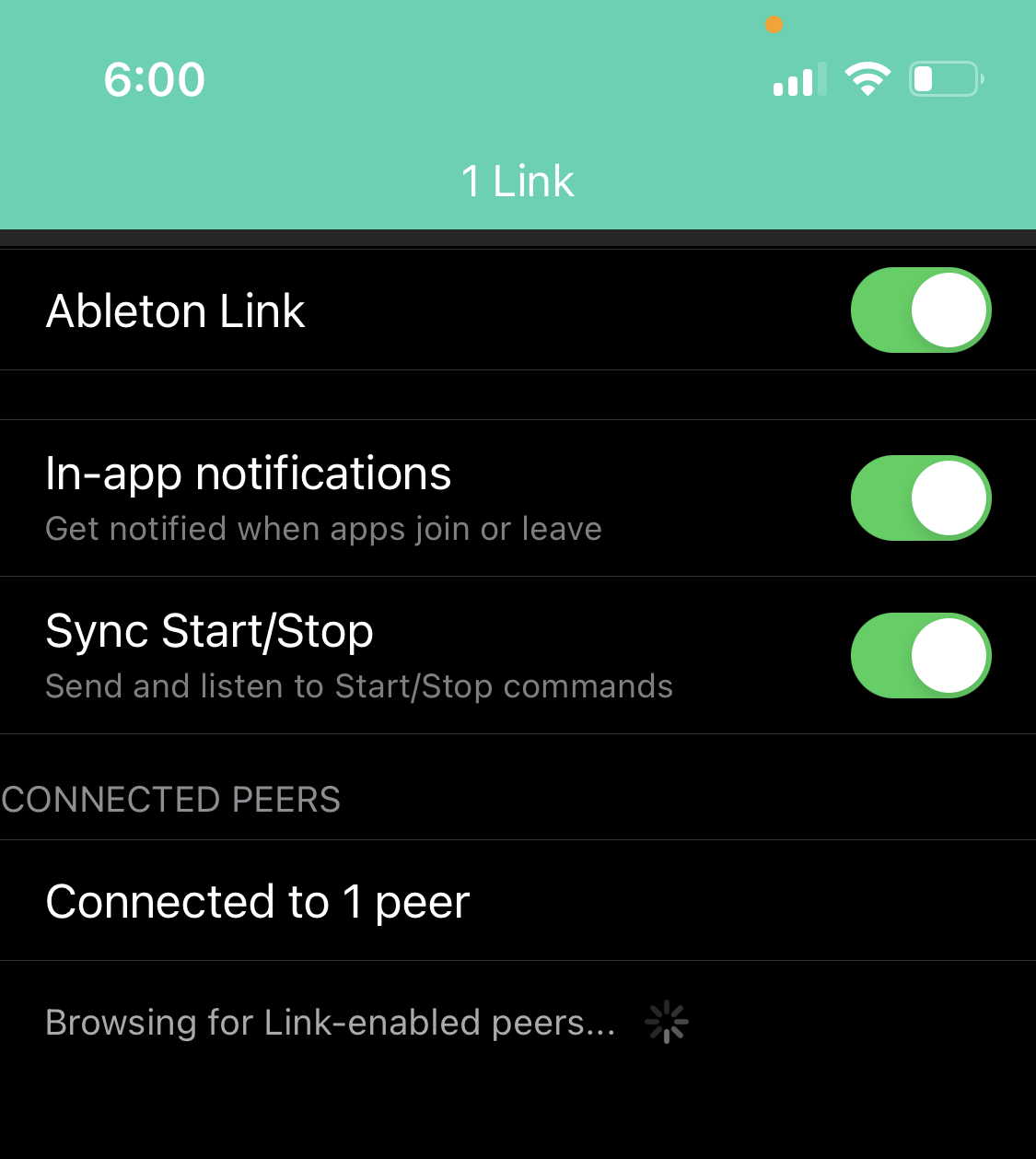Expand the In-app notifications description
Image resolution: width=1036 pixels, height=1159 pixels.
pos(323,528)
